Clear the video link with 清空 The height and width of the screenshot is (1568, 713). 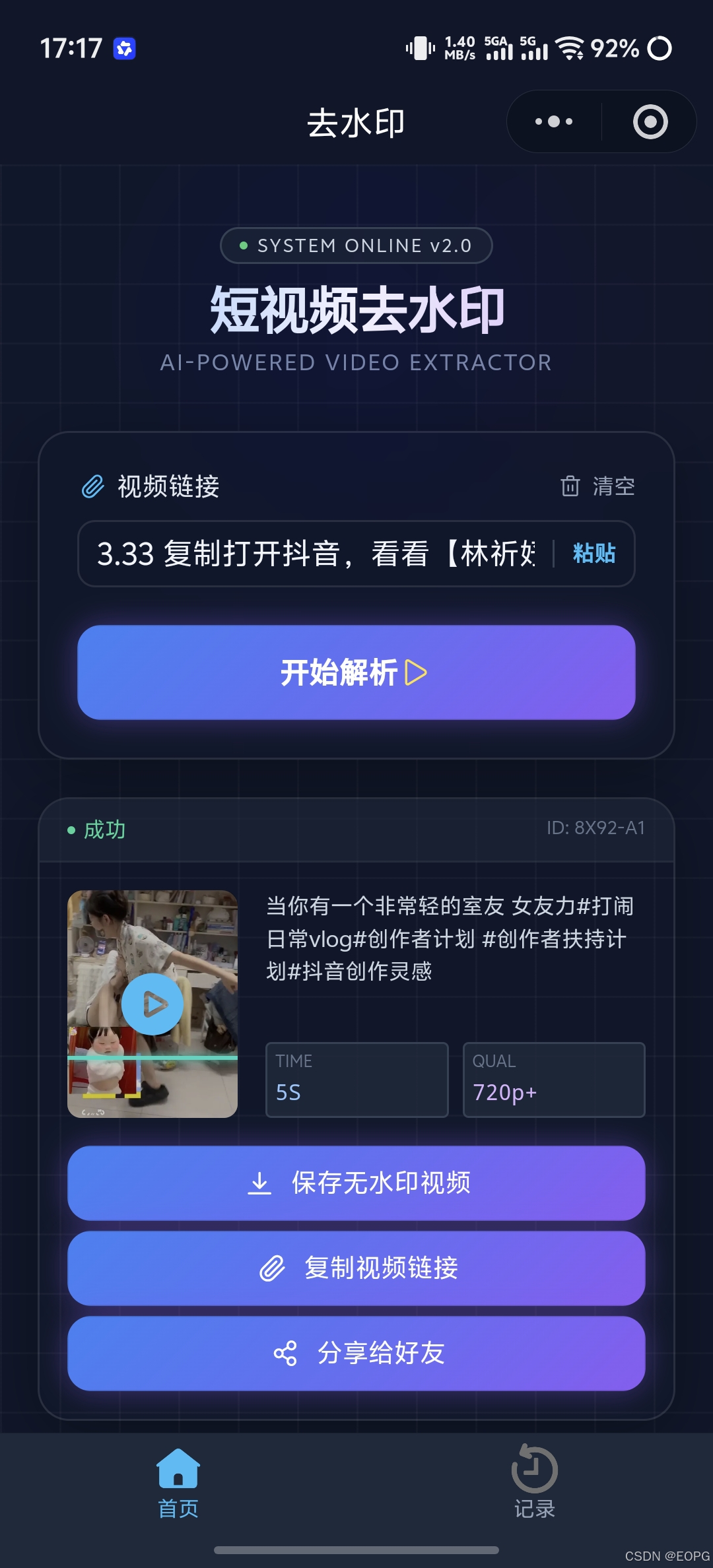tap(597, 486)
